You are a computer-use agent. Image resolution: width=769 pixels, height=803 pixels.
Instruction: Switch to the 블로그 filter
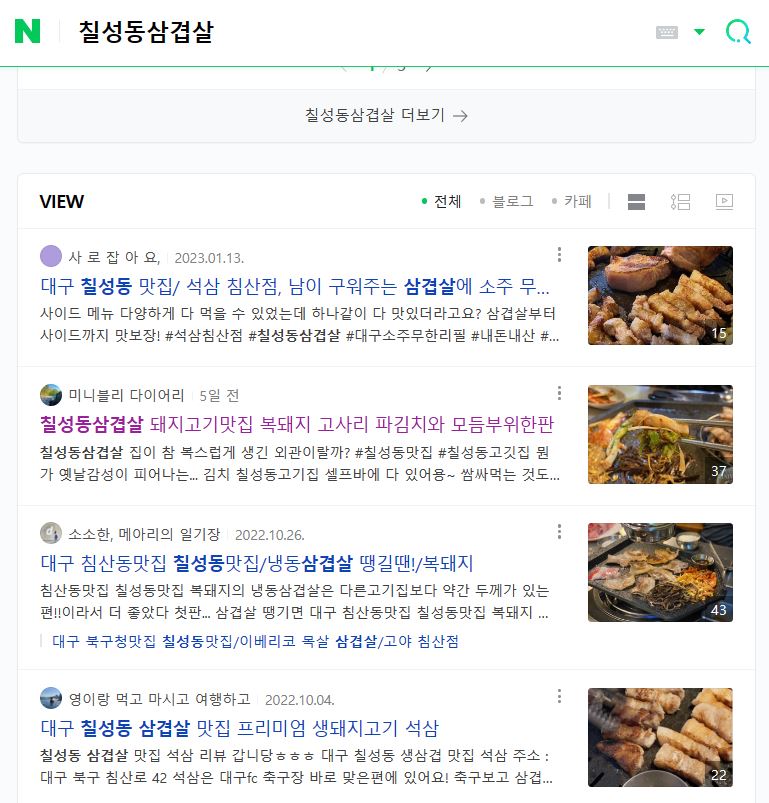507,201
